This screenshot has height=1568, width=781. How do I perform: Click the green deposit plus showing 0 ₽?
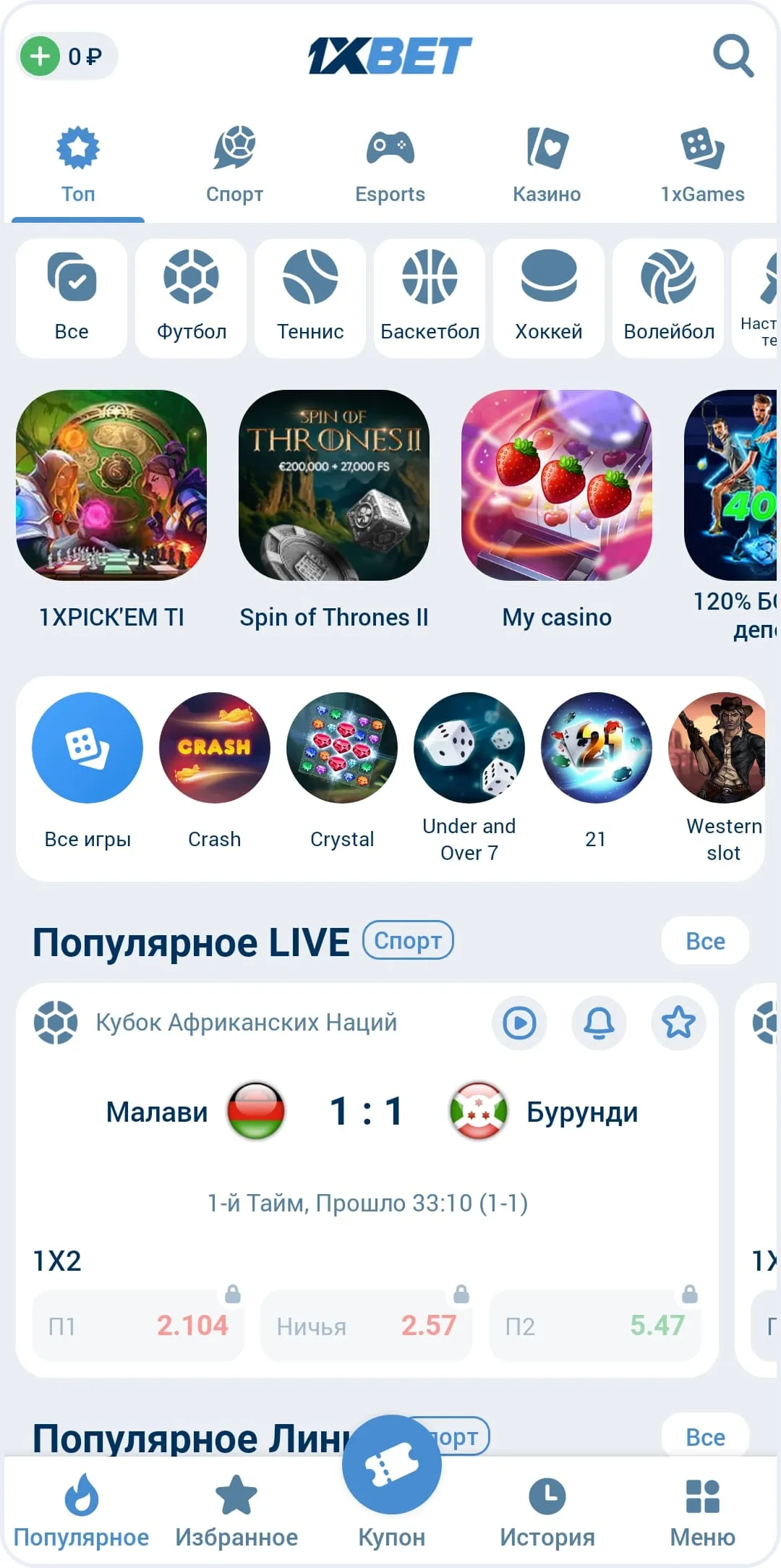65,56
